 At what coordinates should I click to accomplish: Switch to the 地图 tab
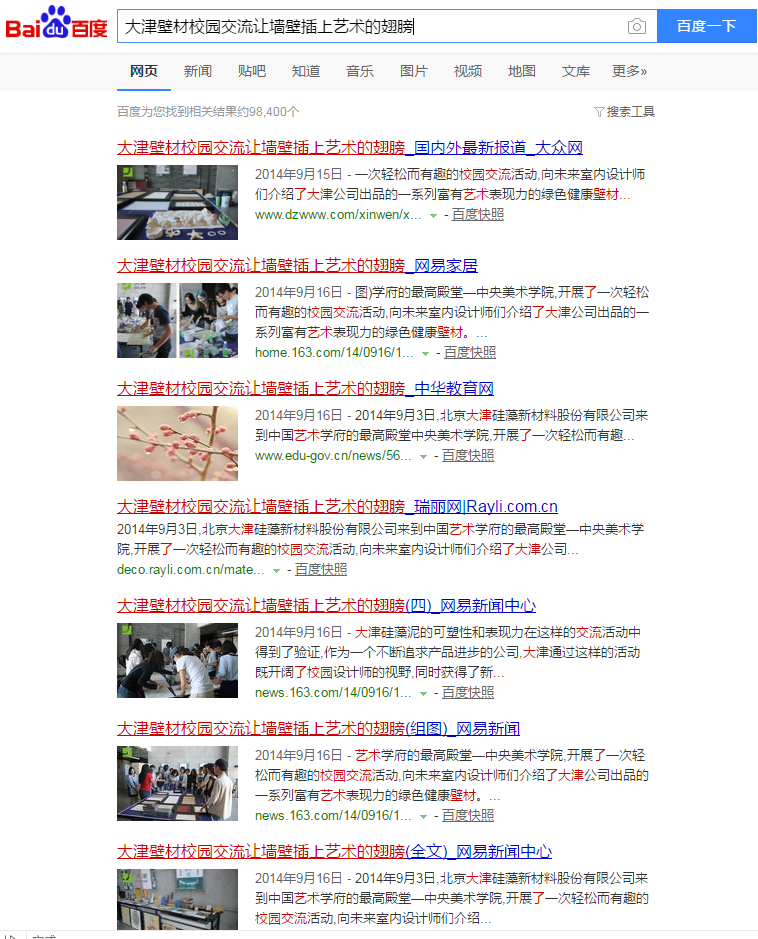tap(522, 71)
